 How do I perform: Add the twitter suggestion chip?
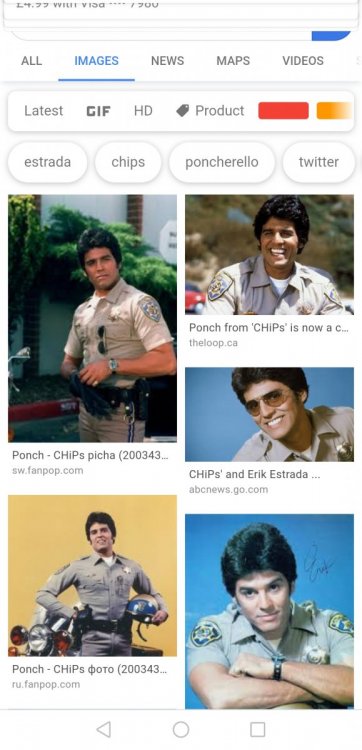pyautogui.click(x=319, y=162)
